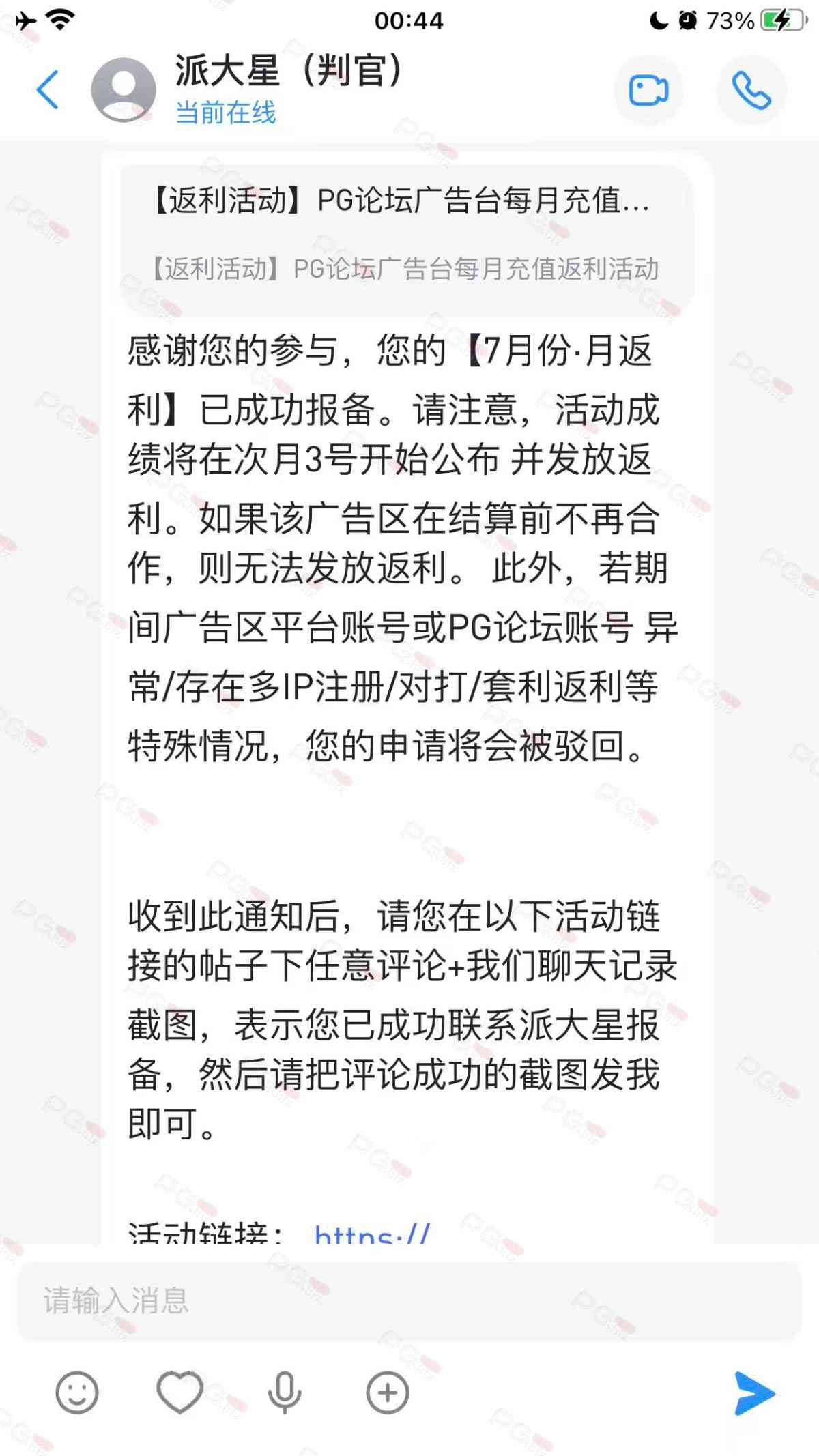Image resolution: width=819 pixels, height=1456 pixels.
Task: Tap the heart icon
Action: (x=180, y=1393)
